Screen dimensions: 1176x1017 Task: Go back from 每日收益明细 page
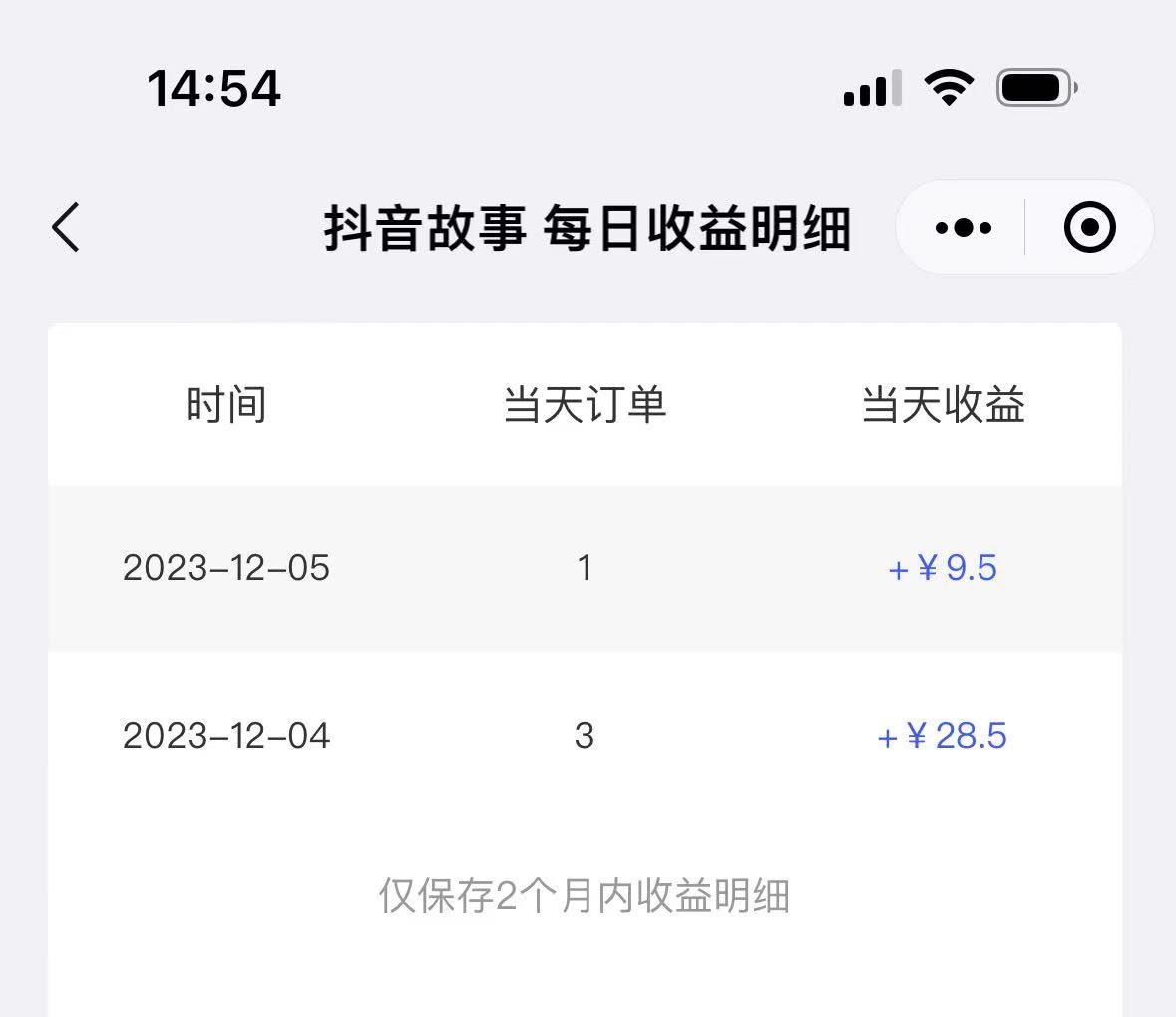pyautogui.click(x=66, y=227)
